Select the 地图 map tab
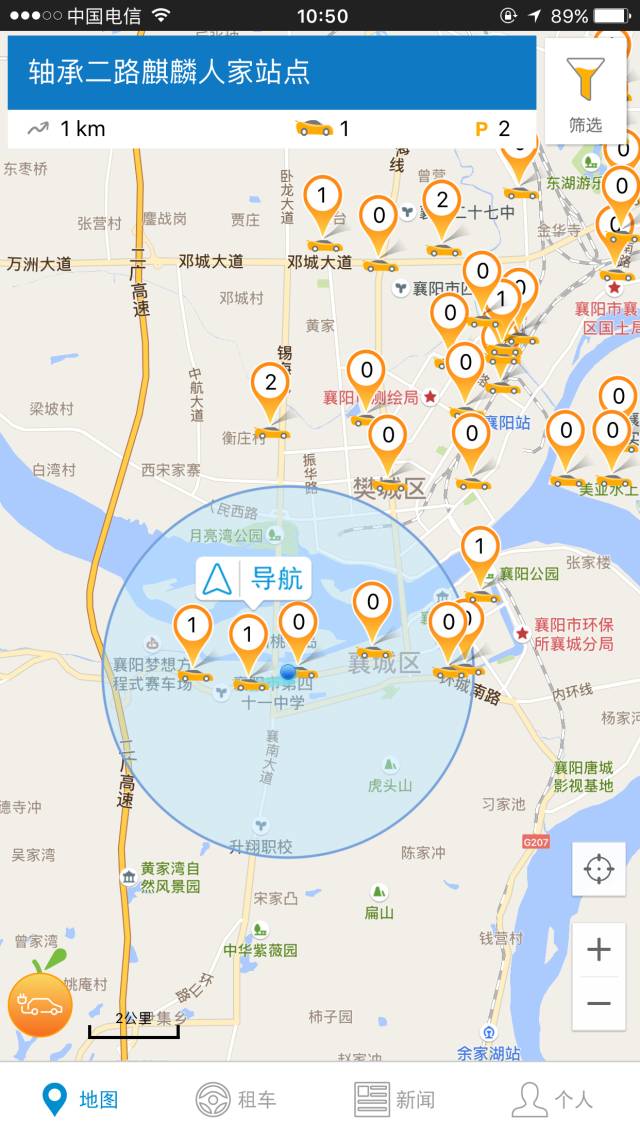 pos(80,1099)
